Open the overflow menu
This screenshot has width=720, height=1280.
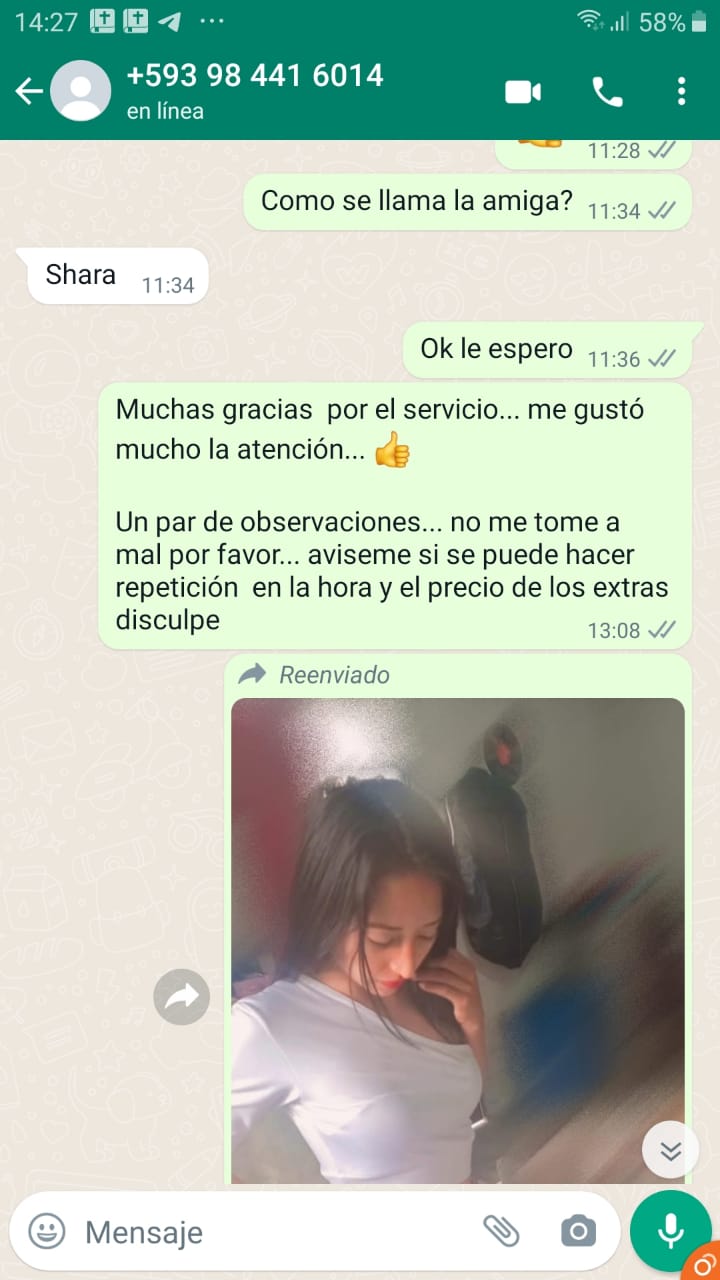(x=681, y=92)
